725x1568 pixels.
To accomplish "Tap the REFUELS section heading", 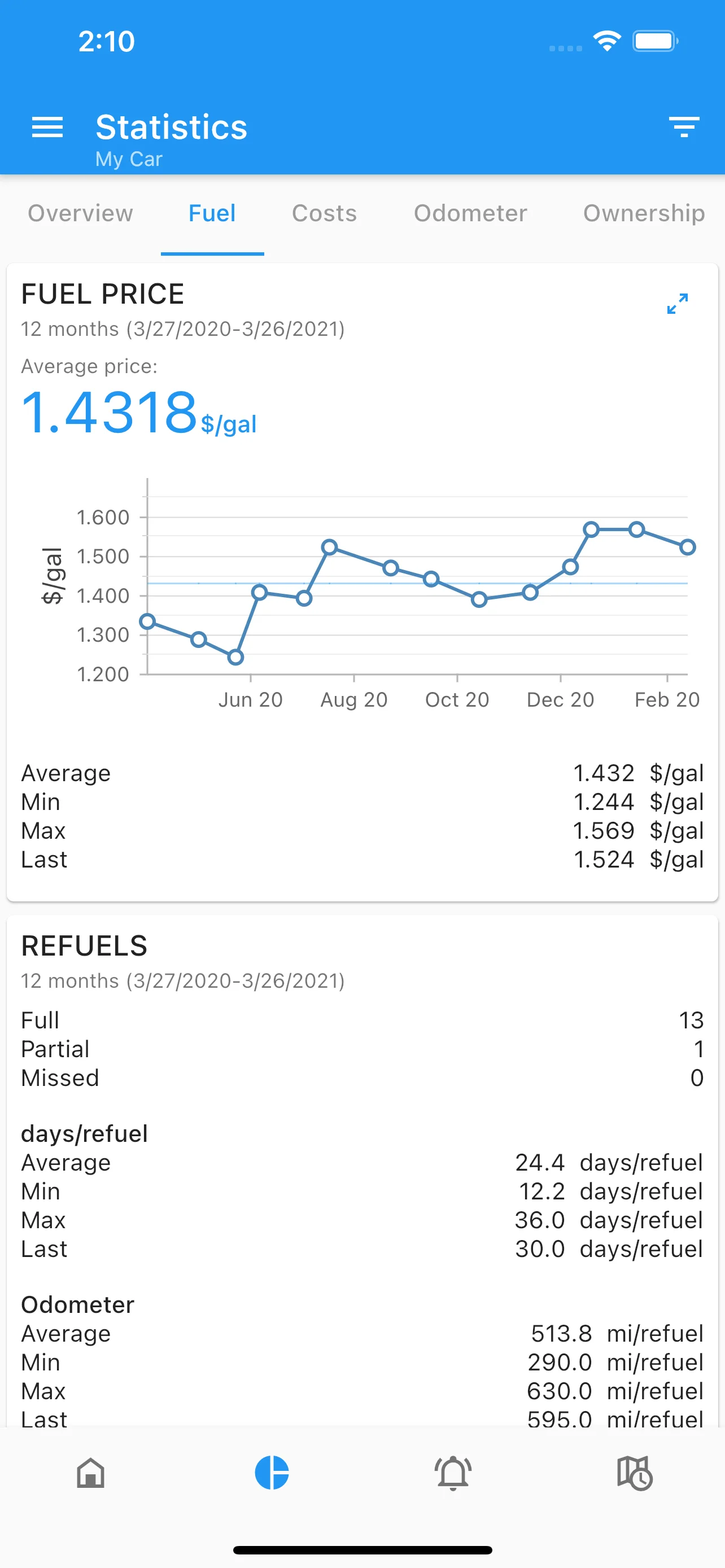I will (x=84, y=946).
